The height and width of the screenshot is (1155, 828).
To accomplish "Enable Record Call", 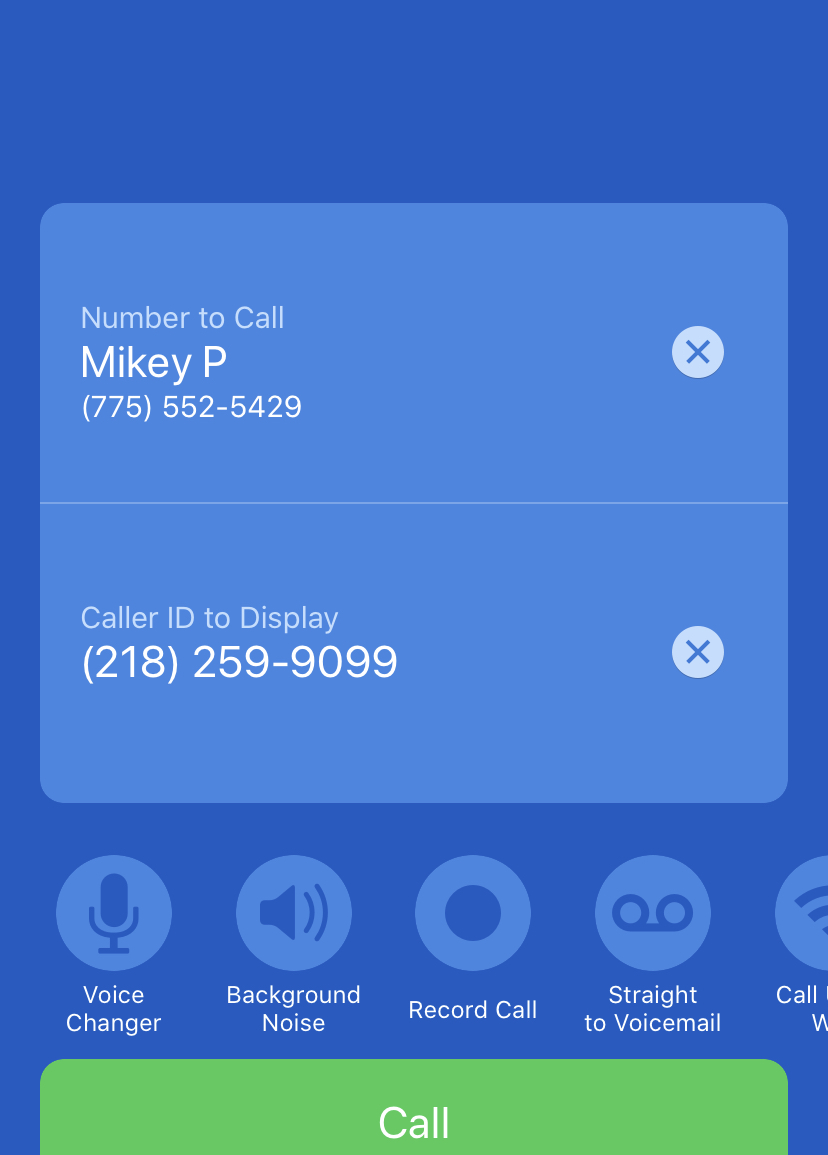I will (473, 914).
